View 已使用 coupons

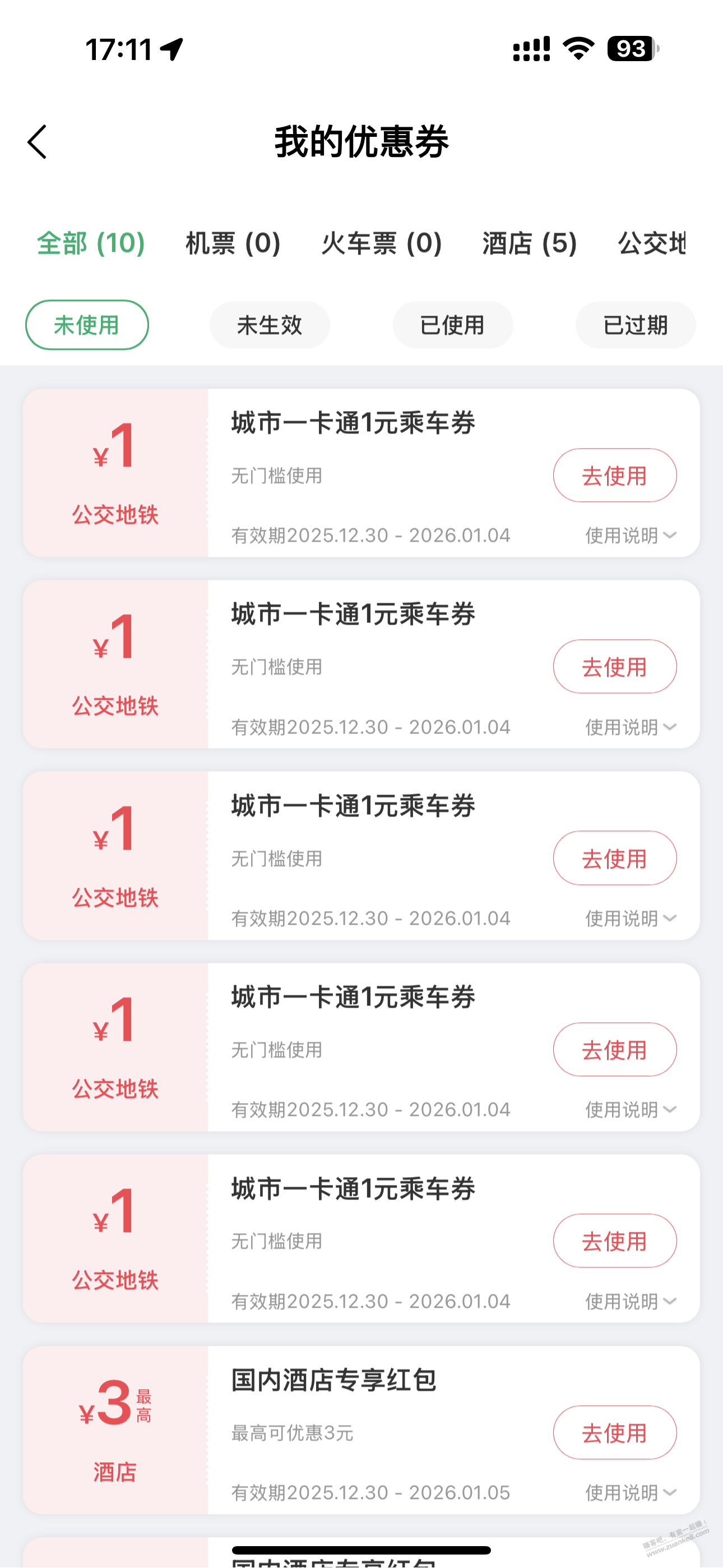[453, 325]
